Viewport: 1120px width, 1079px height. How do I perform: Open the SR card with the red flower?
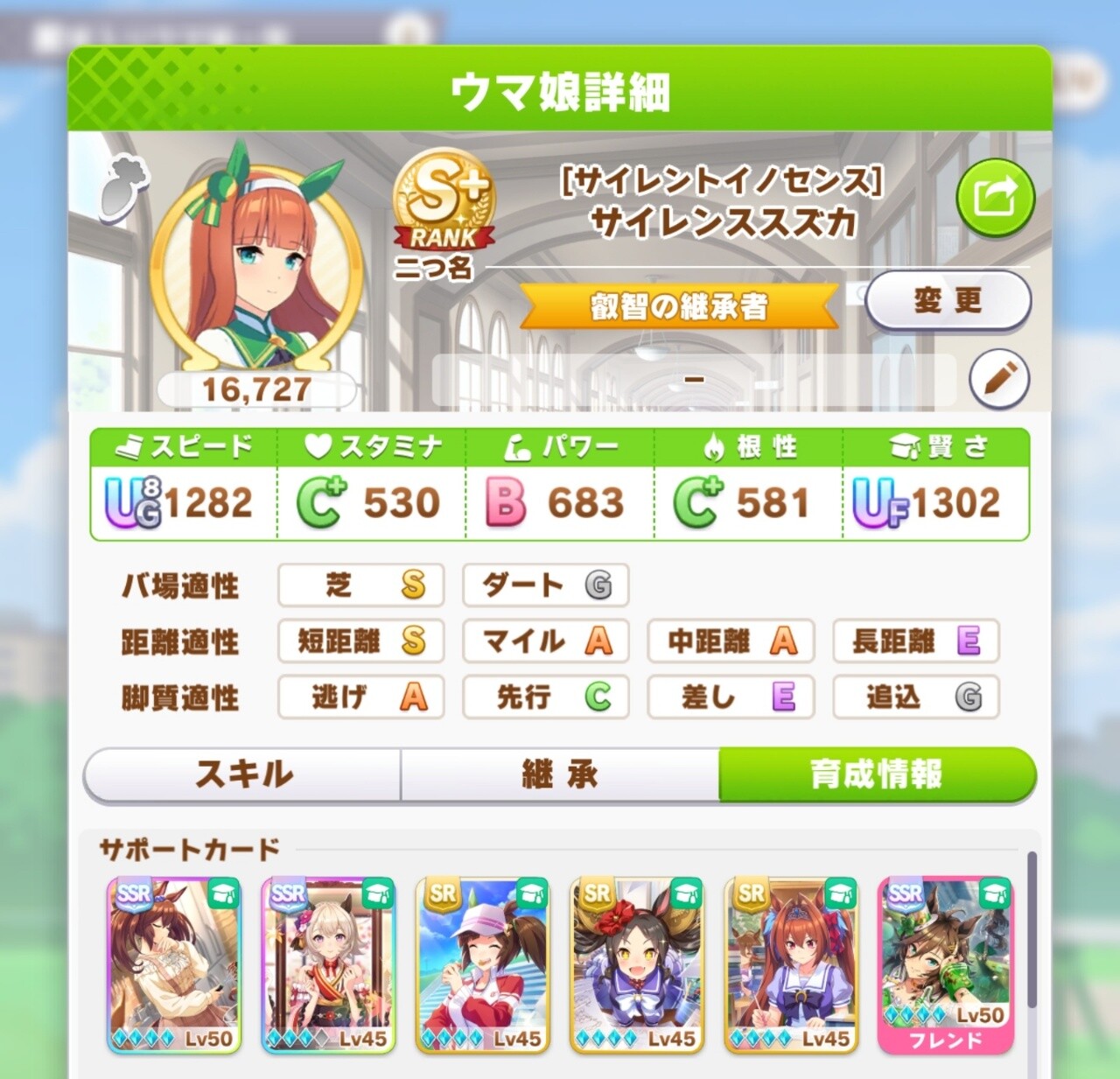point(636,964)
